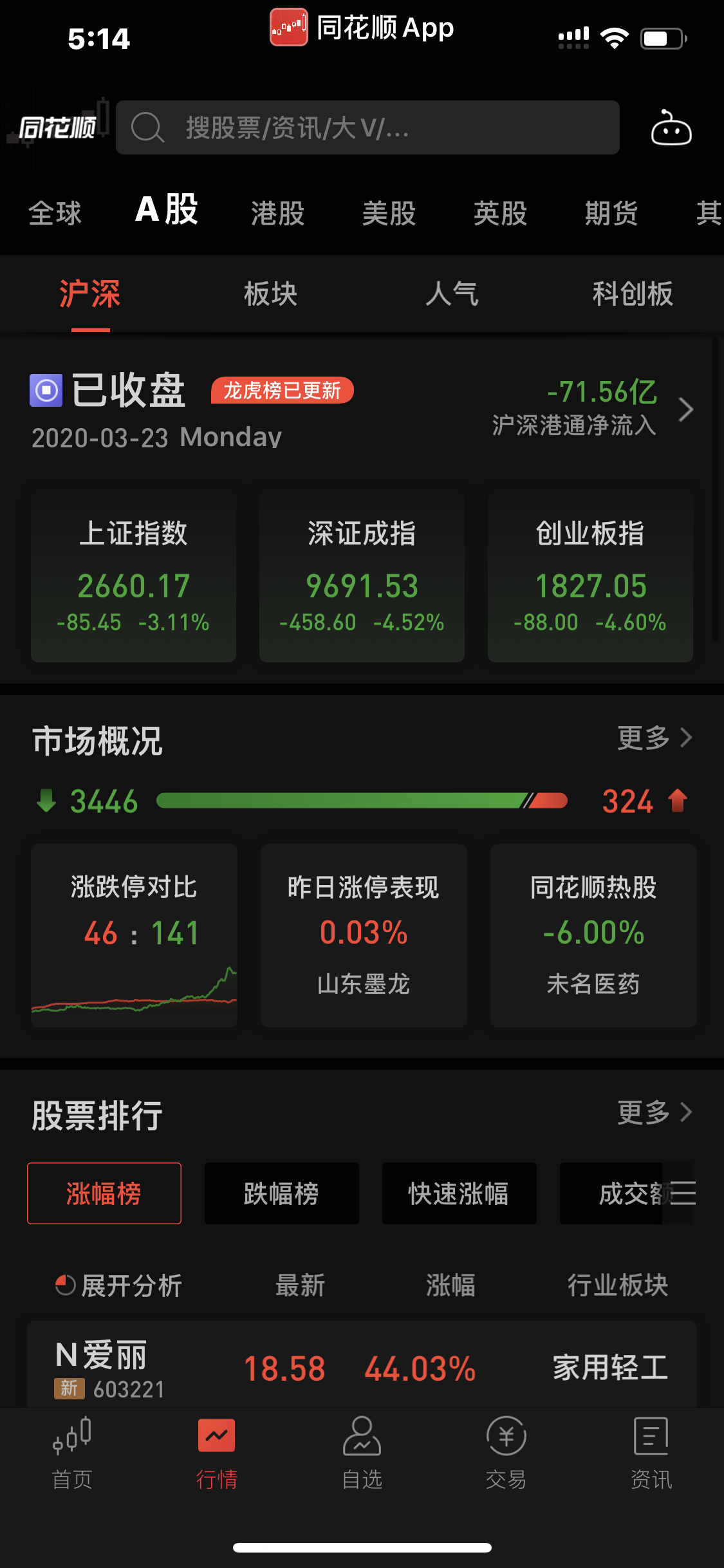Switch to the 美股 market tab
724x1568 pixels.
pos(389,213)
